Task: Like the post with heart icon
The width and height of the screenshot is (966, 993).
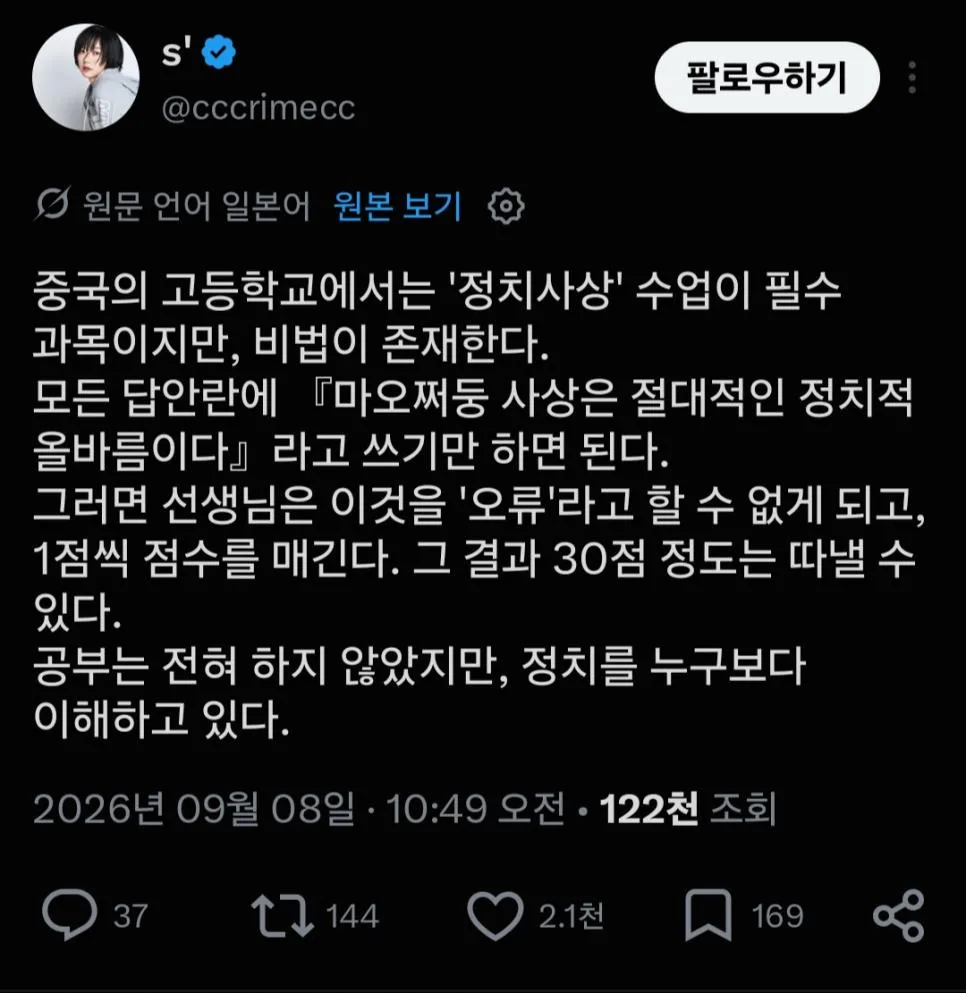Action: 495,916
